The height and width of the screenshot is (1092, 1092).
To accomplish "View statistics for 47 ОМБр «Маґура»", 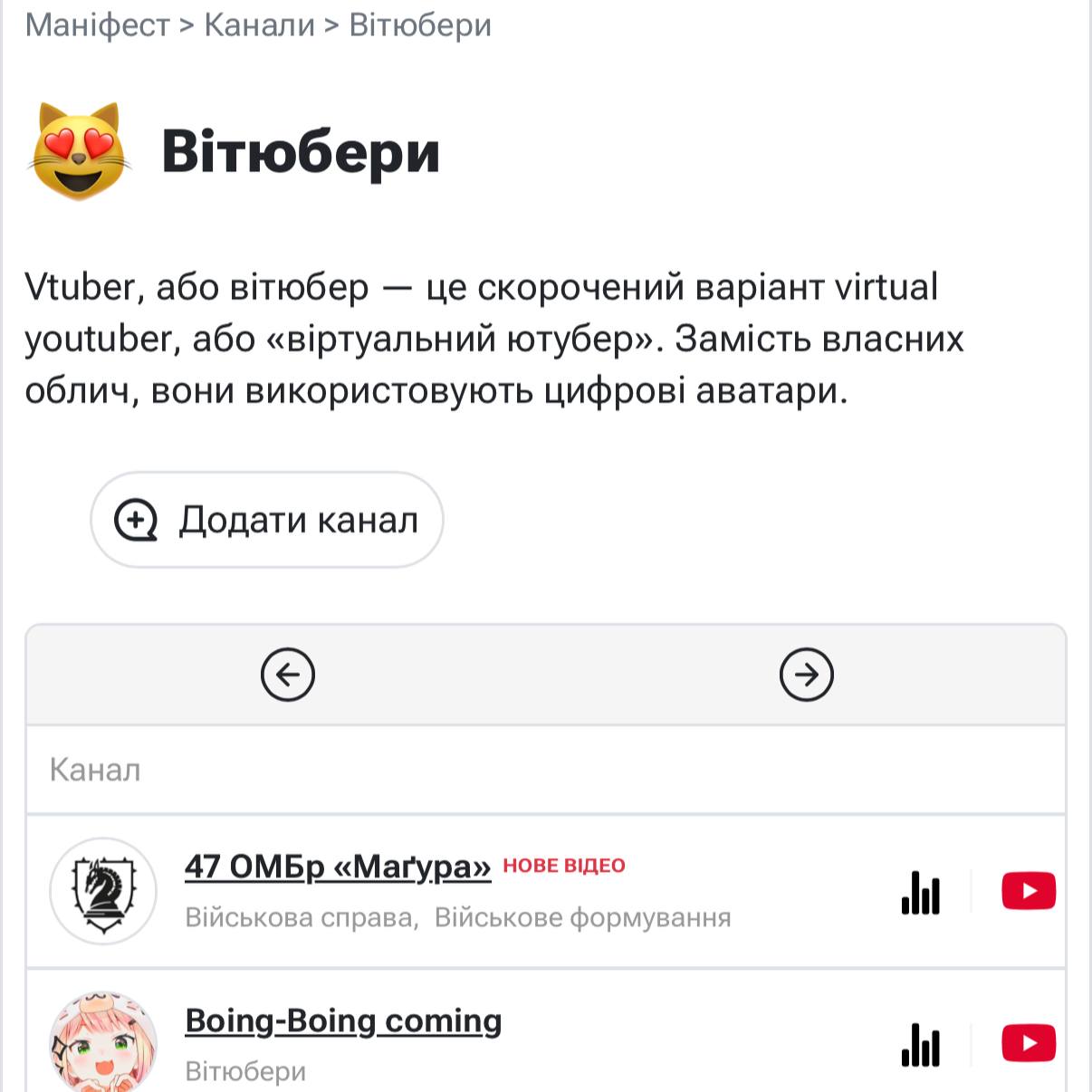I will click(921, 892).
